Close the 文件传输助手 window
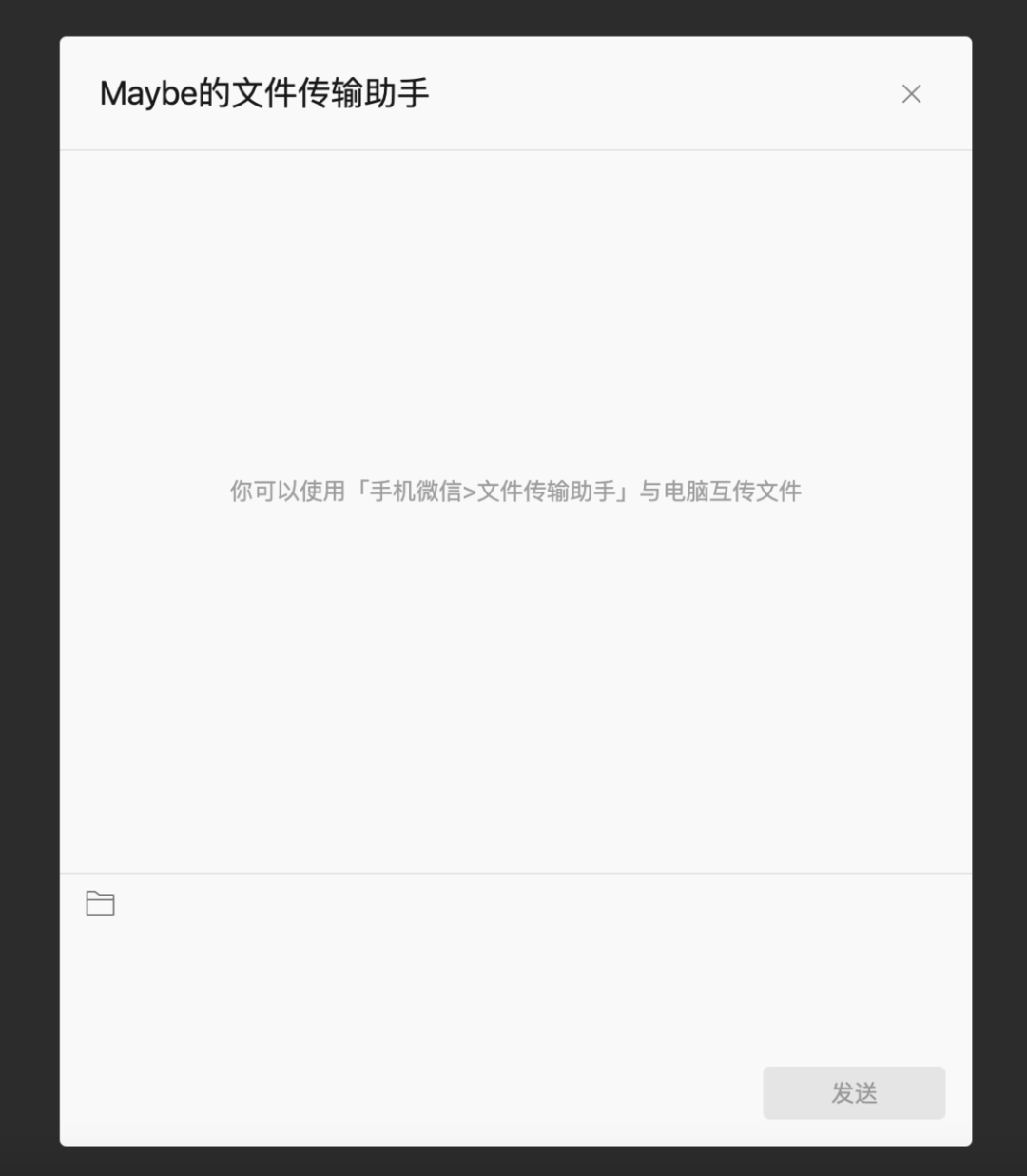 click(911, 94)
